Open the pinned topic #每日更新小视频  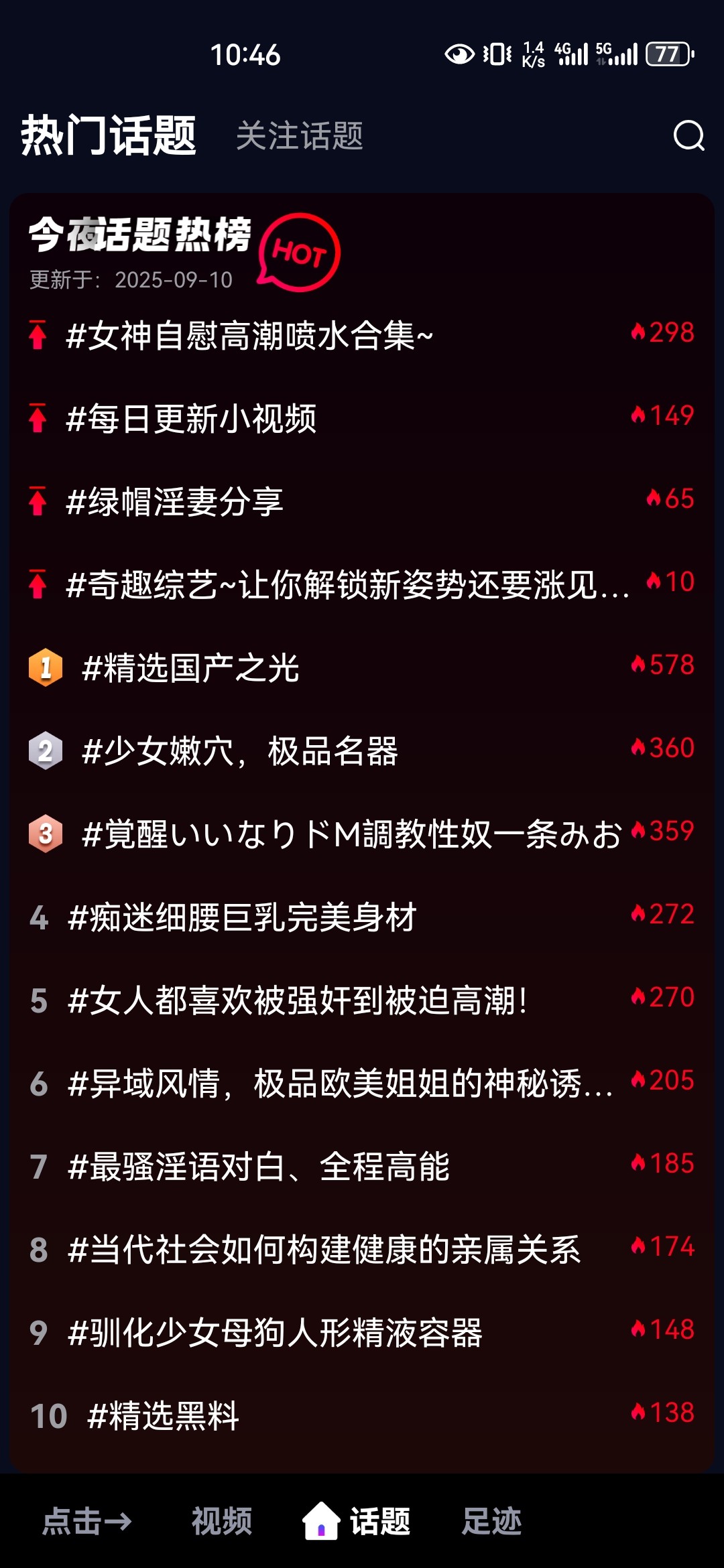(362, 418)
